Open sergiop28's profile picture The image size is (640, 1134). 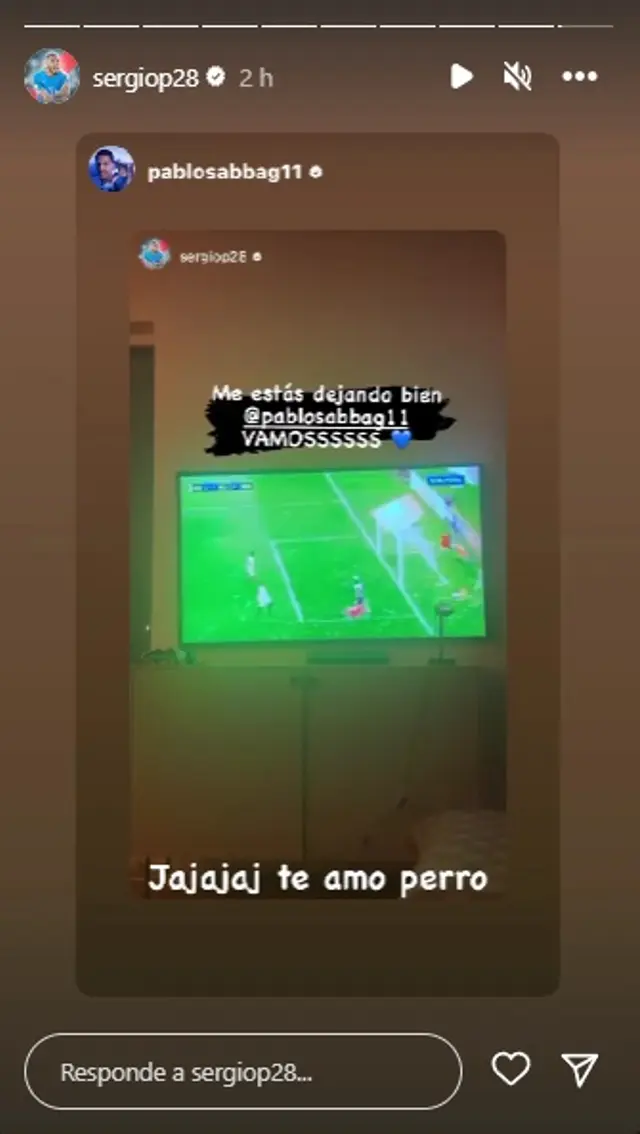[51, 76]
